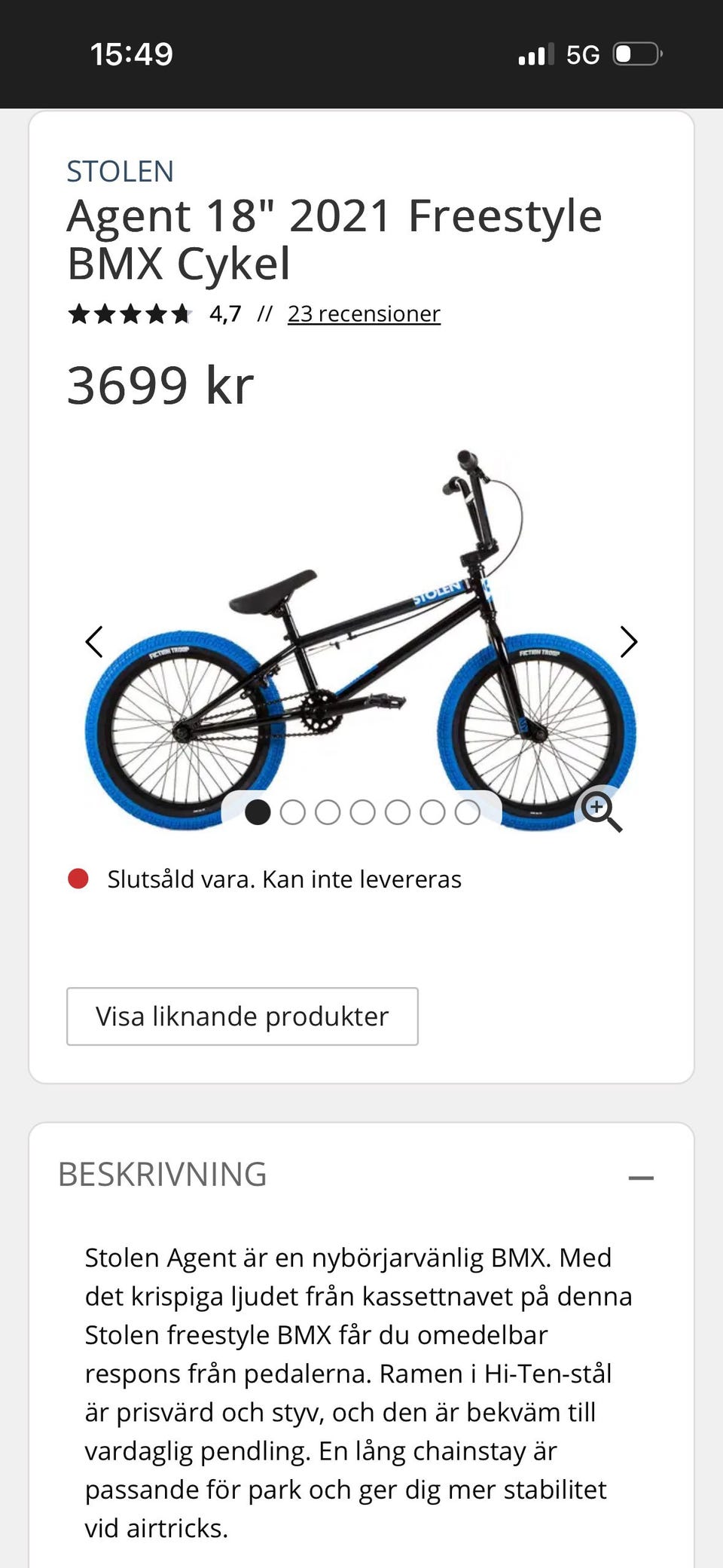The height and width of the screenshot is (1568, 723).
Task: Tap Visa liknande produkter button
Action: (243, 1016)
